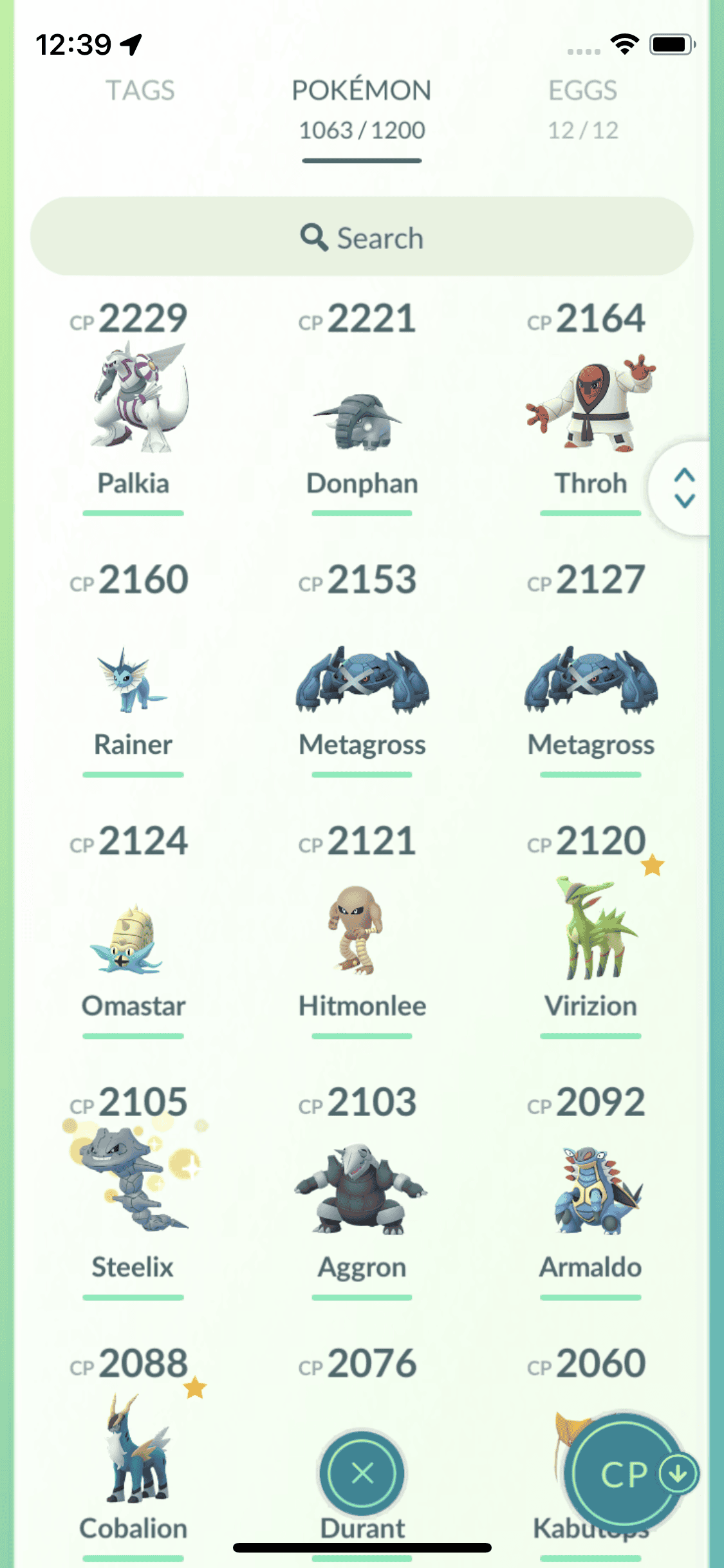Open the Metagross with CP 2127
The width and height of the screenshot is (724, 1568).
590,682
